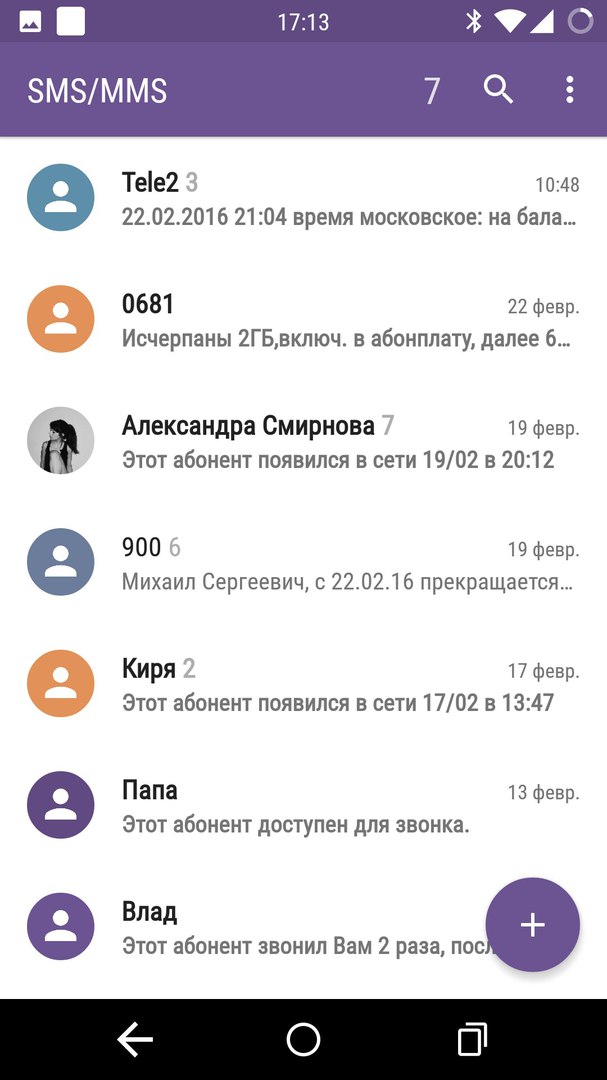Image resolution: width=607 pixels, height=1080 pixels.
Task: Open the thread with Влад
Action: pyautogui.click(x=300, y=927)
